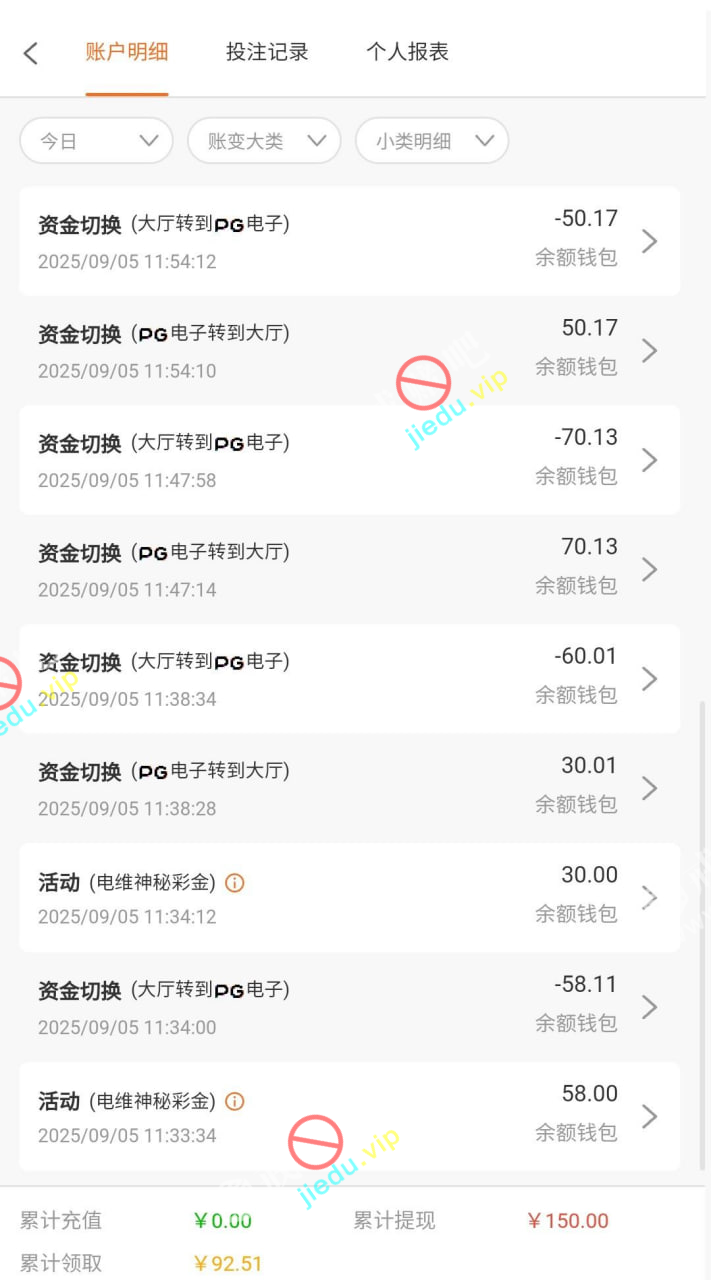Switch to the 投注记录 tab

267,52
